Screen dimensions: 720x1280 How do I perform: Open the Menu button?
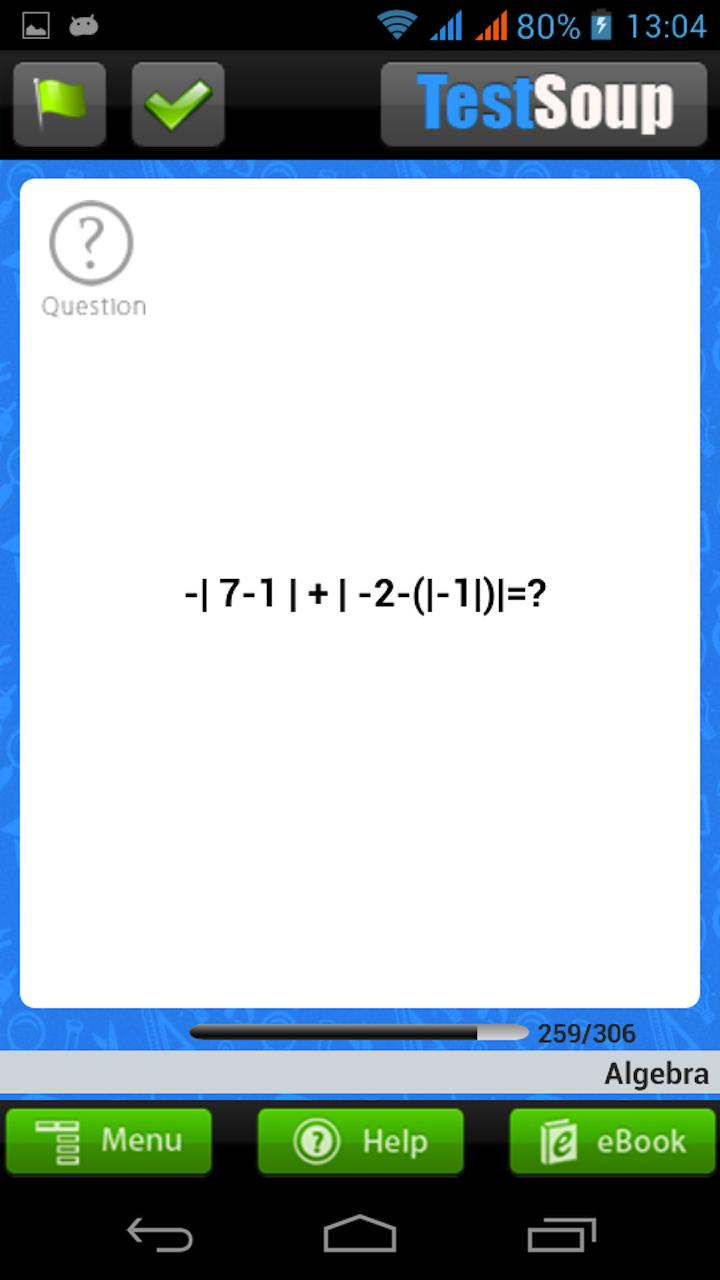point(109,1141)
